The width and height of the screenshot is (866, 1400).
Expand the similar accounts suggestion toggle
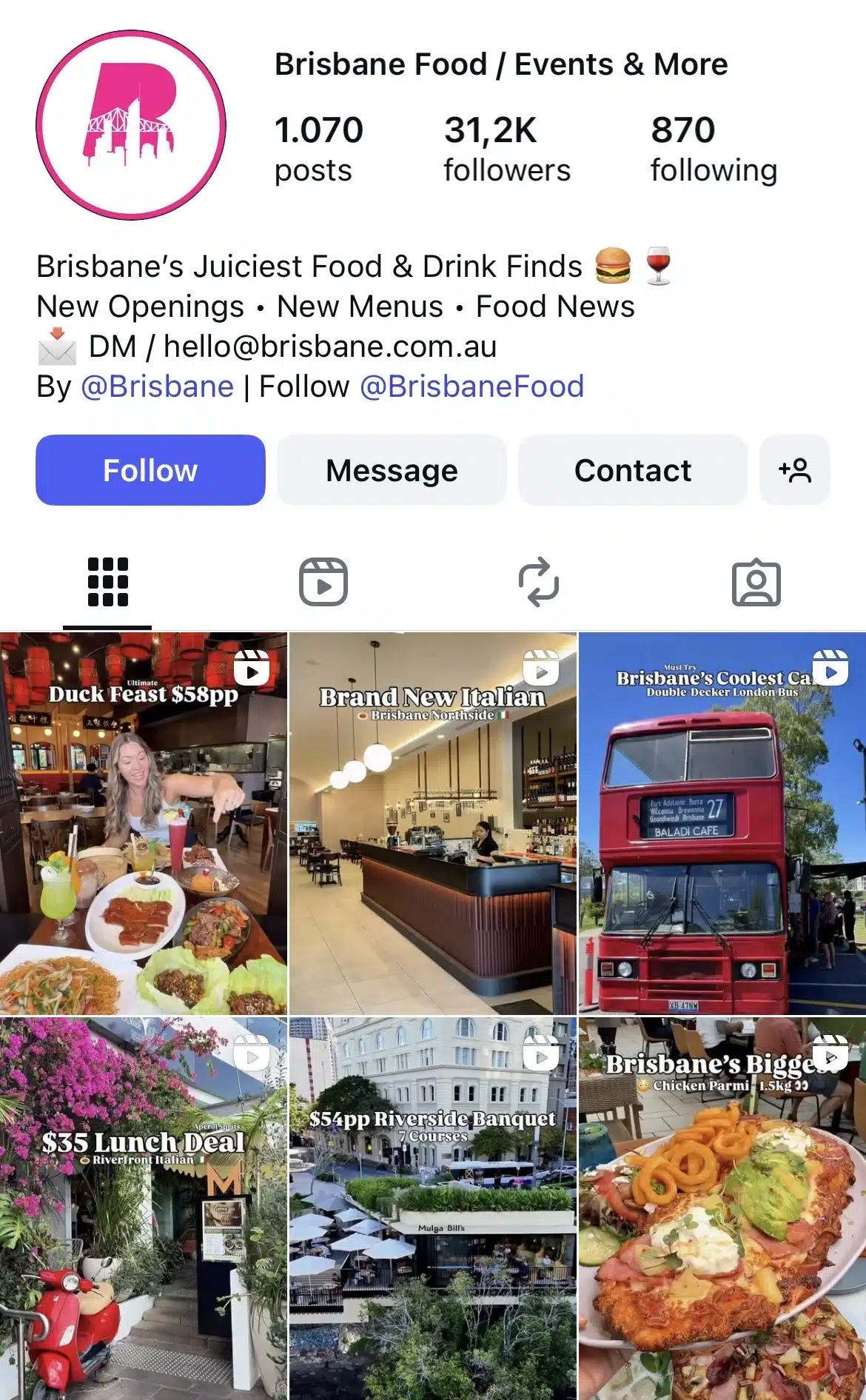point(794,470)
